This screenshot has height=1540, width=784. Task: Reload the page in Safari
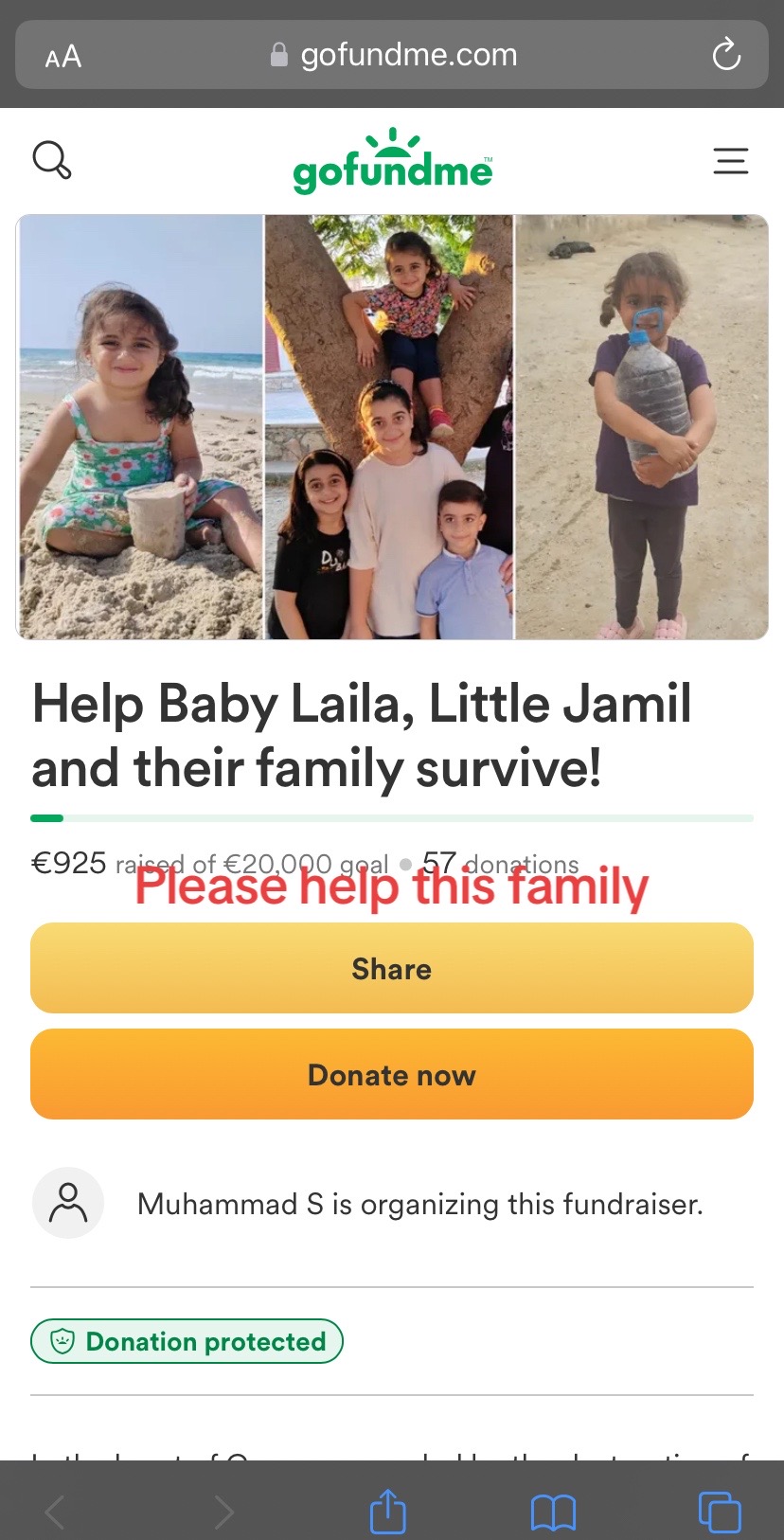[x=726, y=55]
